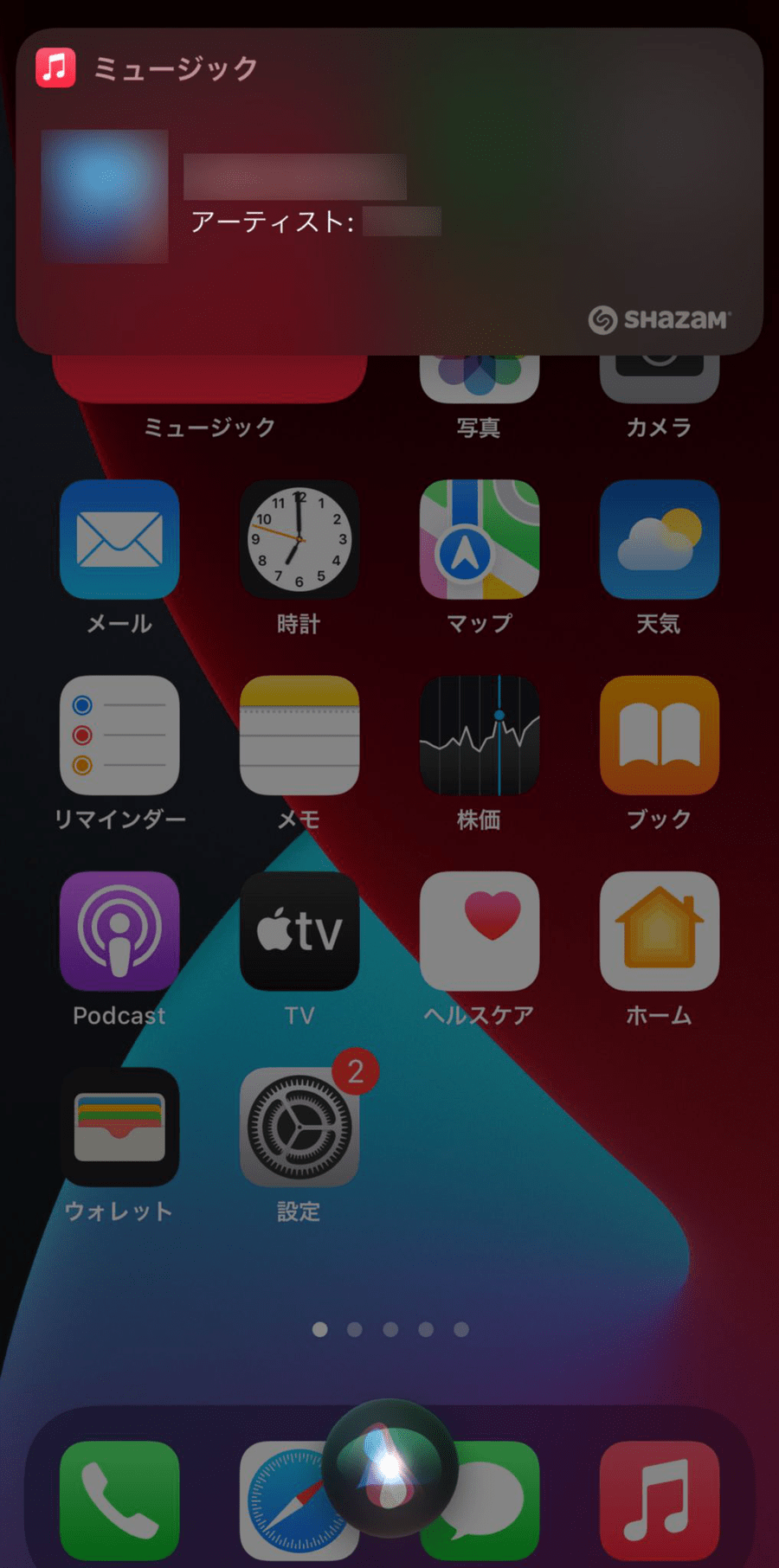Open the Stocks app (株価)
Image resolution: width=779 pixels, height=1568 pixels.
479,736
